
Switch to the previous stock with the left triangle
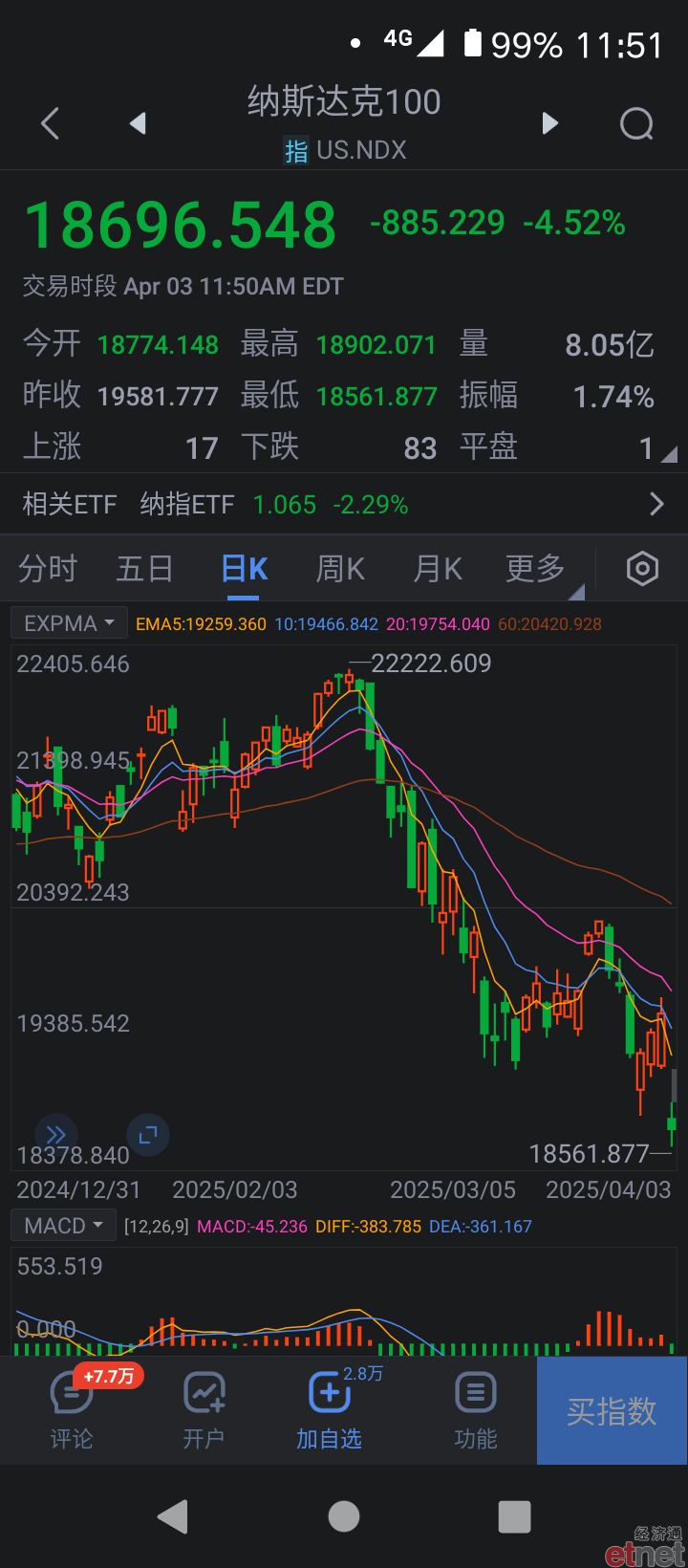coord(138,123)
